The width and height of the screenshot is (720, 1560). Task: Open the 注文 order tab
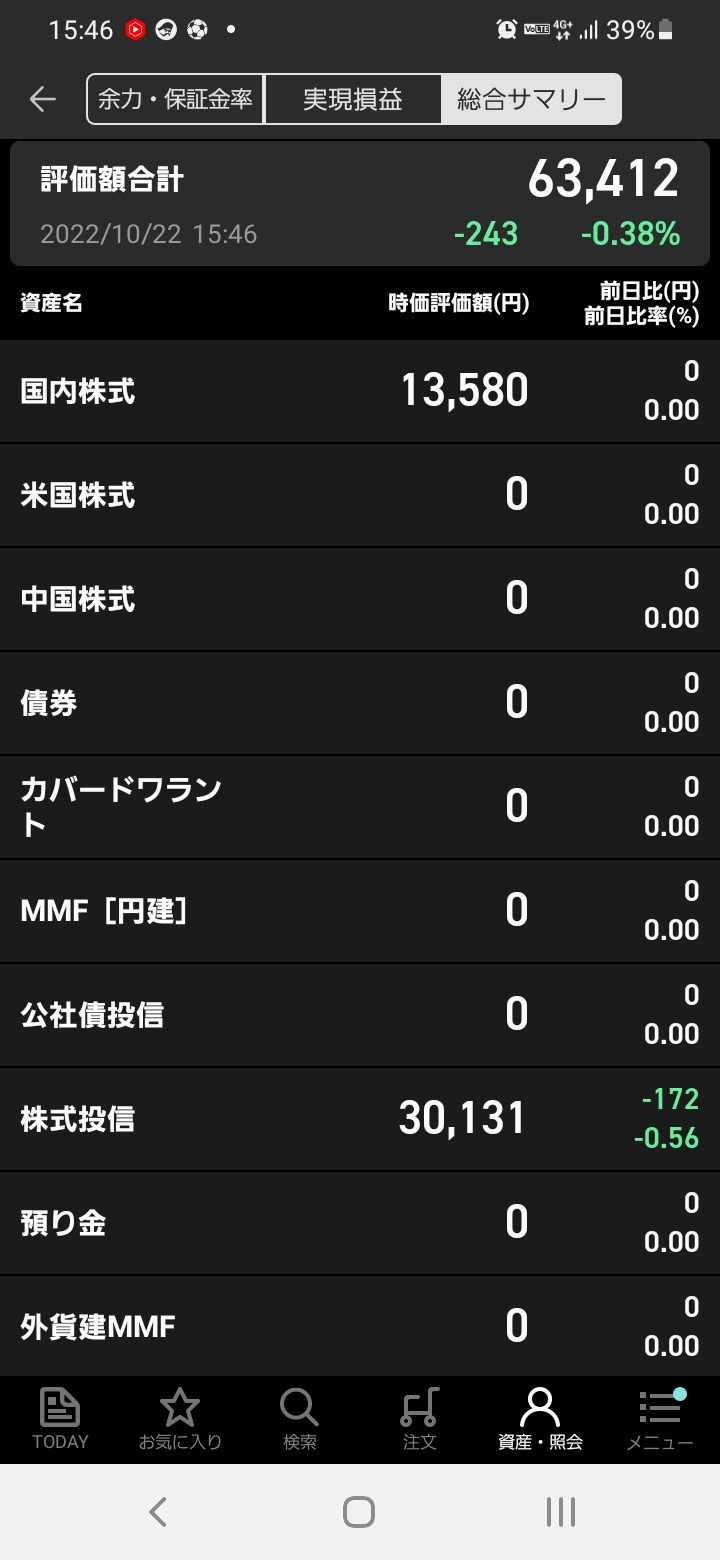(x=420, y=1420)
